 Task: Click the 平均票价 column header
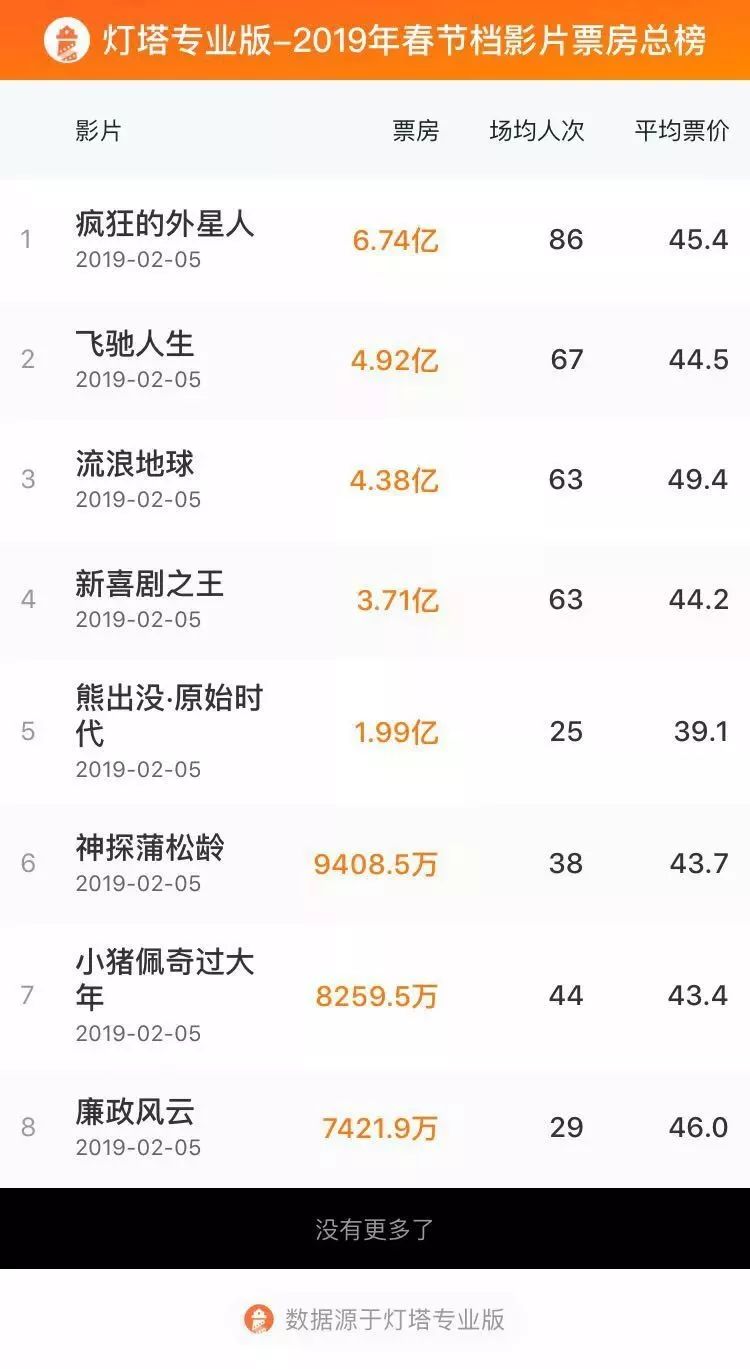(680, 129)
